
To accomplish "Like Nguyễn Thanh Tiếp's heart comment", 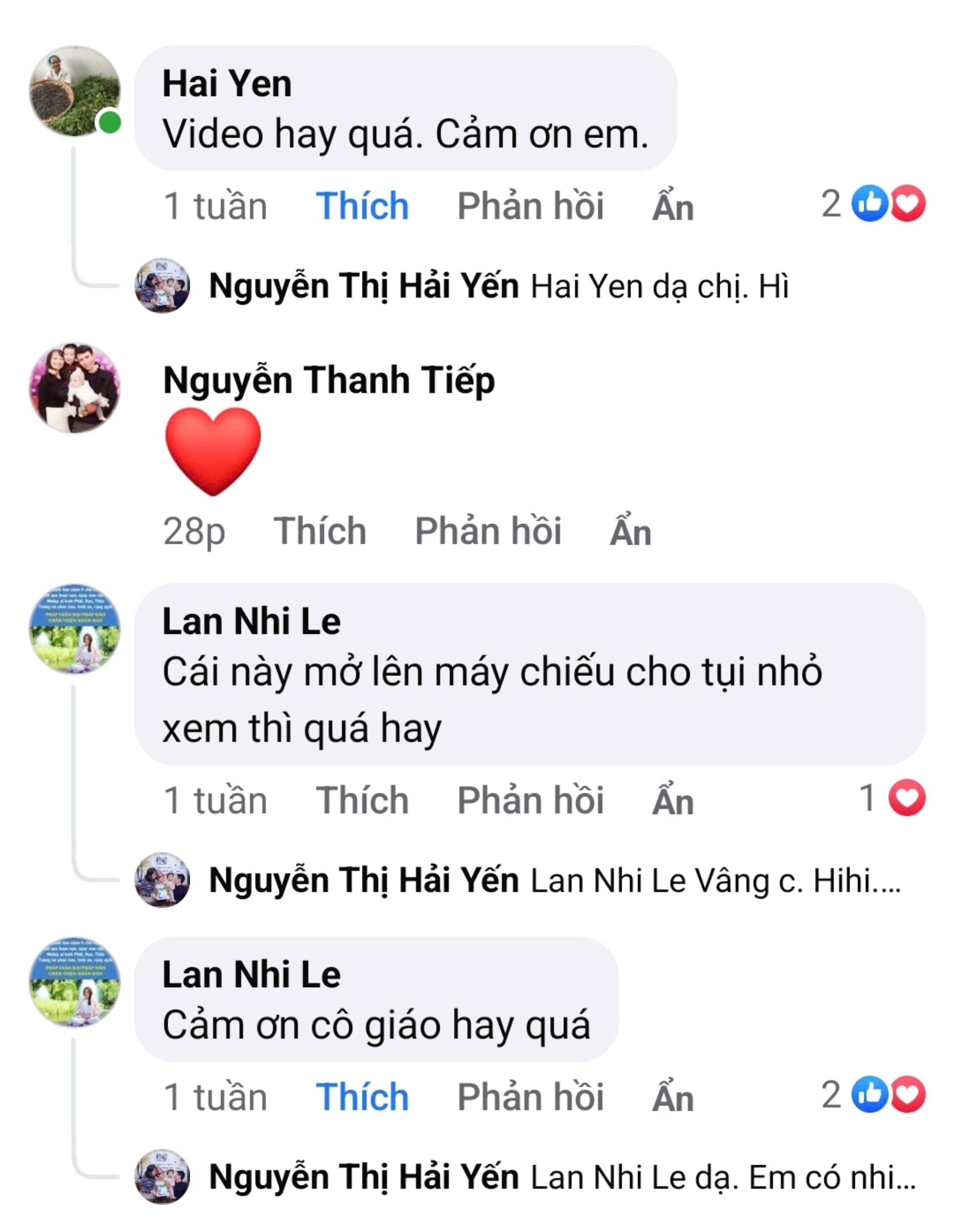I will click(319, 532).
